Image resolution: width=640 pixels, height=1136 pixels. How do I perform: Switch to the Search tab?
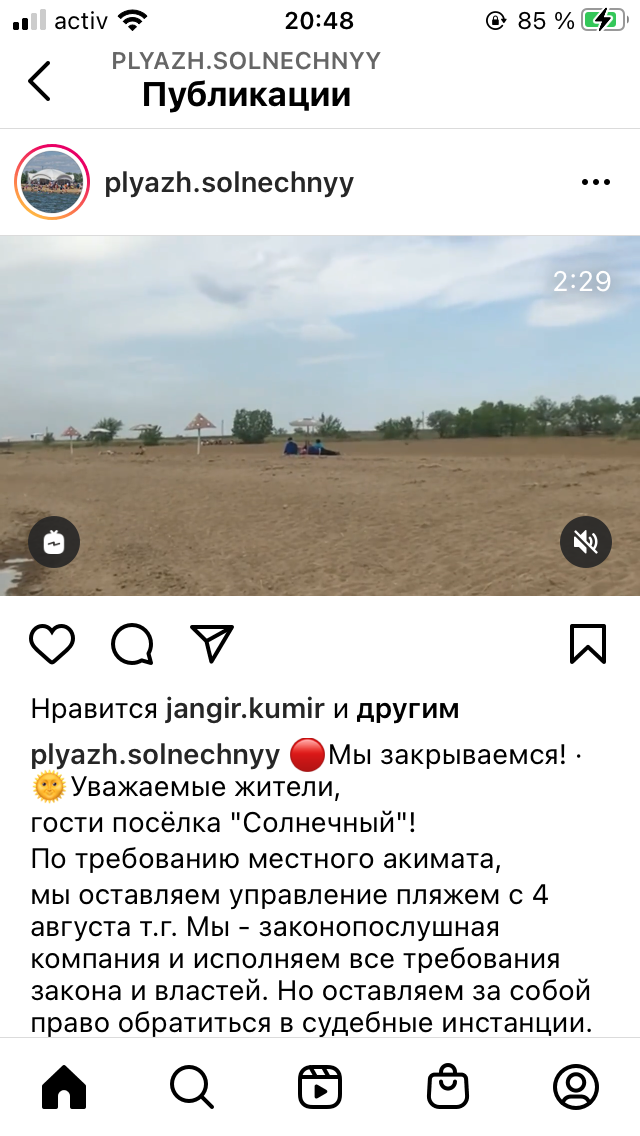tap(192, 1086)
